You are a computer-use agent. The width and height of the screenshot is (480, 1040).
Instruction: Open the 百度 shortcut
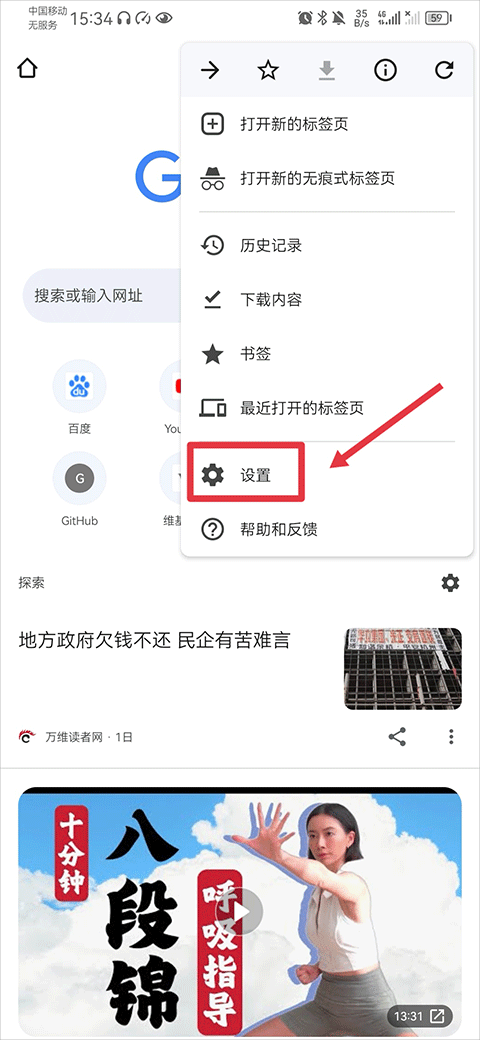(x=80, y=397)
